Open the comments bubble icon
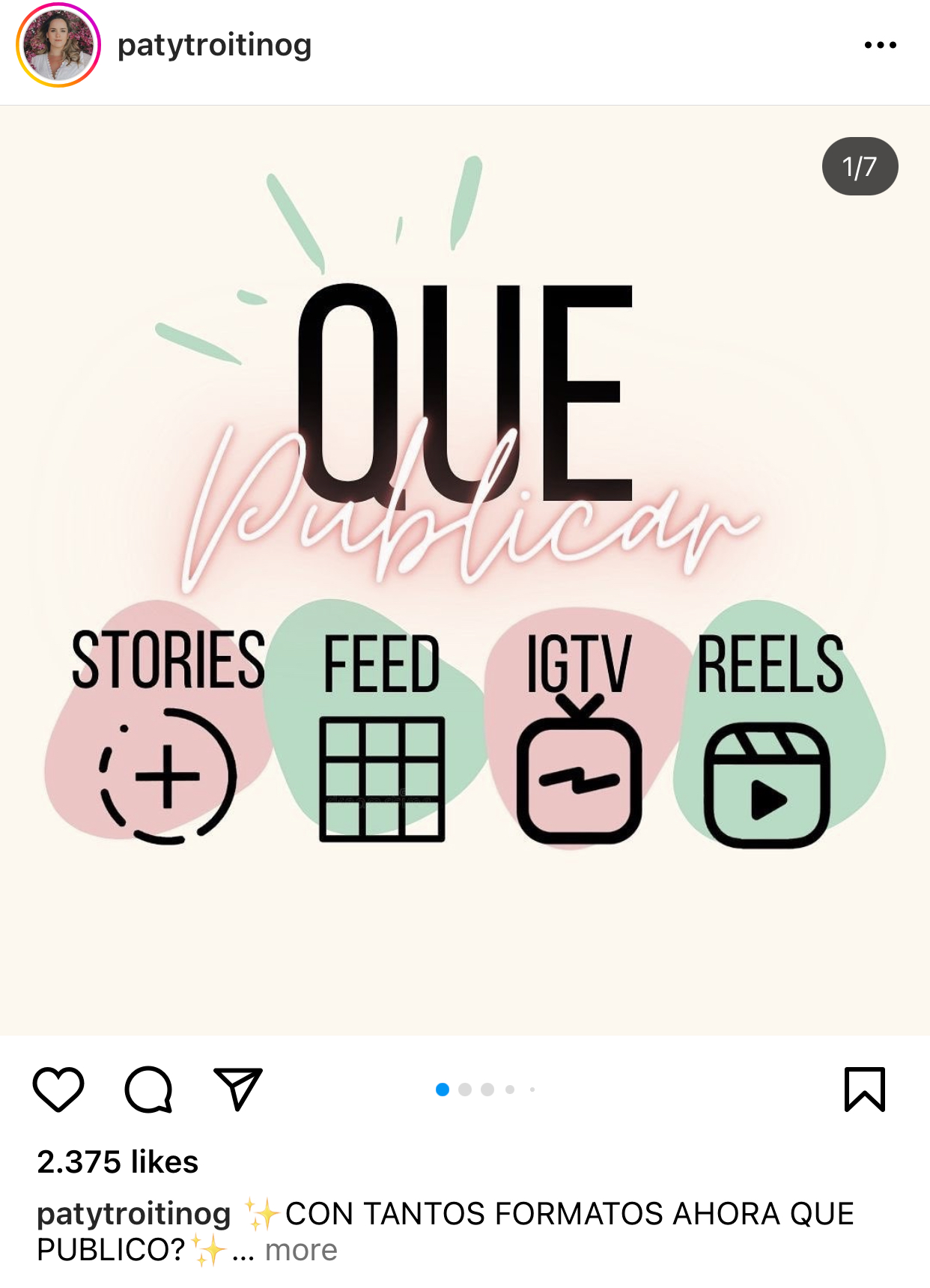This screenshot has height=1288, width=930. pyautogui.click(x=148, y=1089)
